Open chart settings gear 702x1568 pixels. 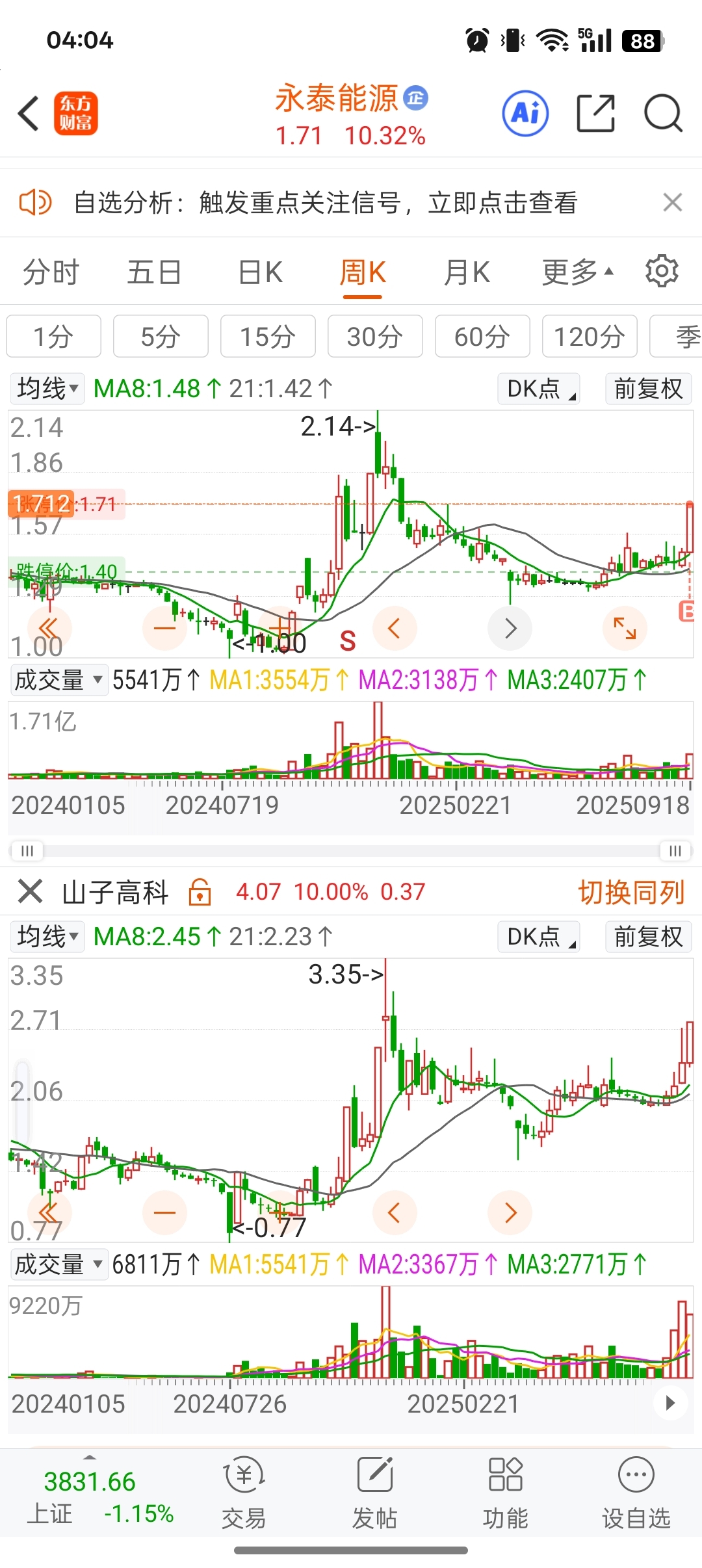[x=662, y=271]
